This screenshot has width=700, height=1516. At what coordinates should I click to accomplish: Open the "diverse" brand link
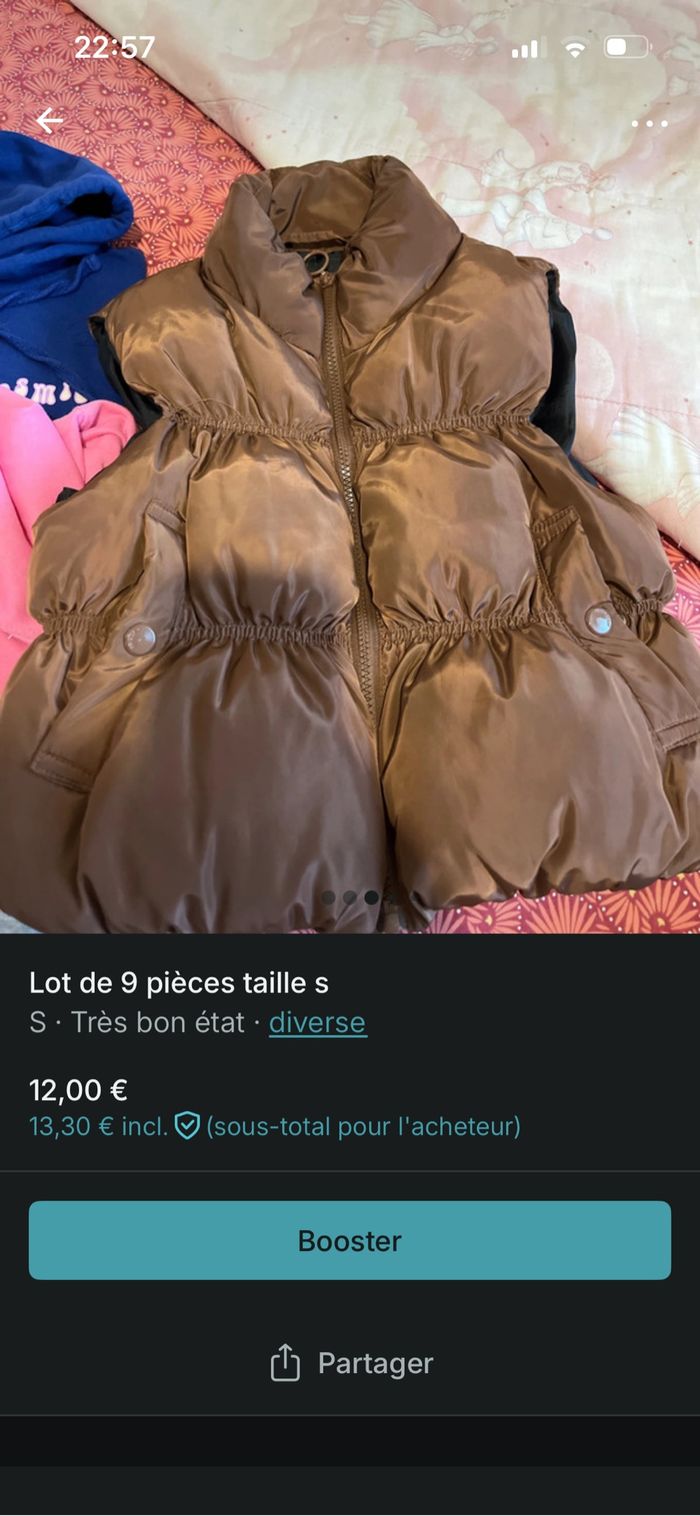317,1023
